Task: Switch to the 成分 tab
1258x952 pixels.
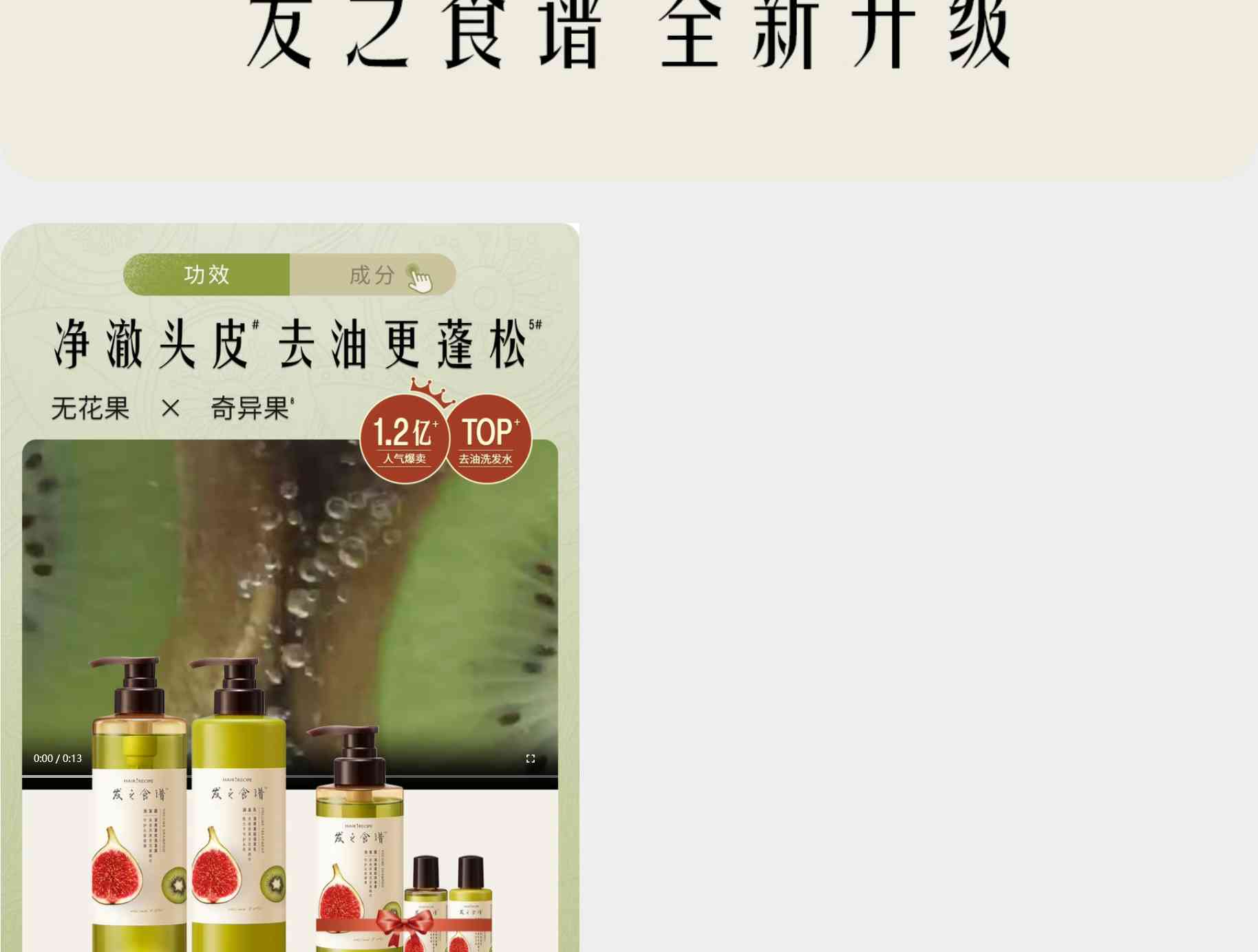Action: [372, 275]
